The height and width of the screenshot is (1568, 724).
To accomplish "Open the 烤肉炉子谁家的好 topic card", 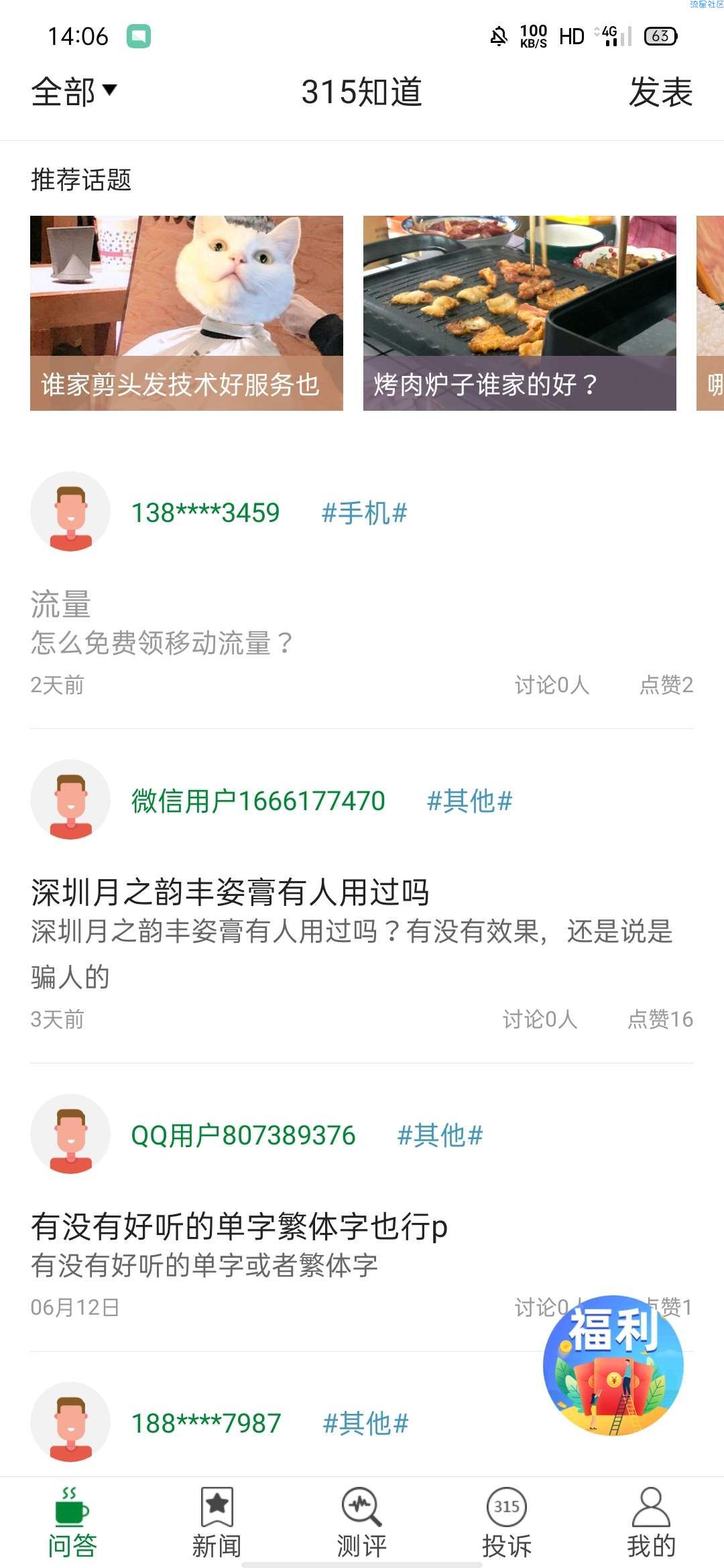I will [x=520, y=312].
